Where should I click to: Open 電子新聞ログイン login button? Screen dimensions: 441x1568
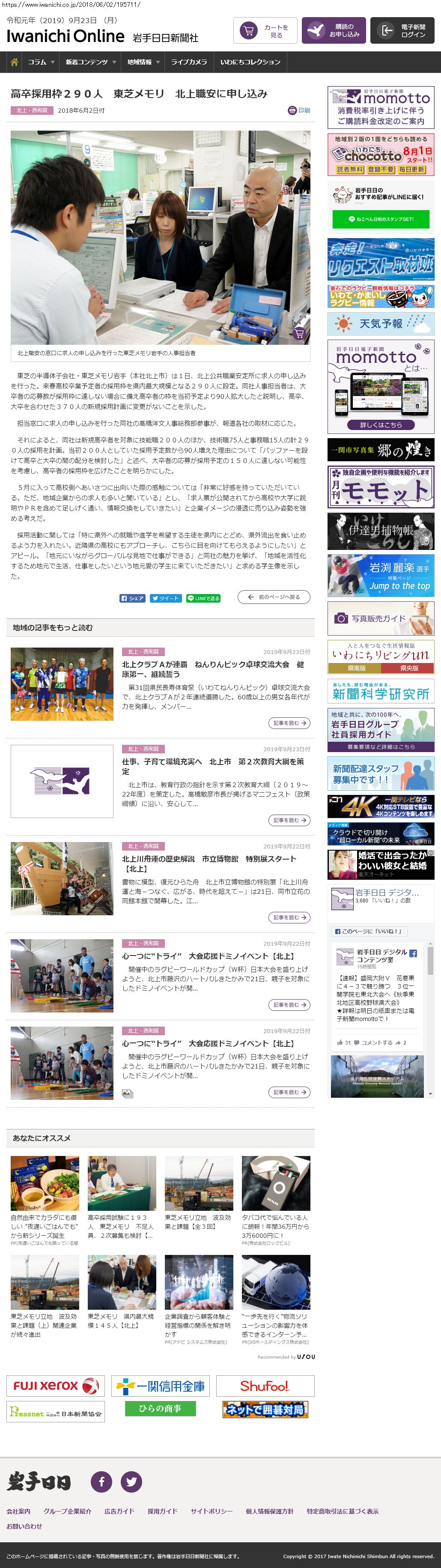coord(402,30)
